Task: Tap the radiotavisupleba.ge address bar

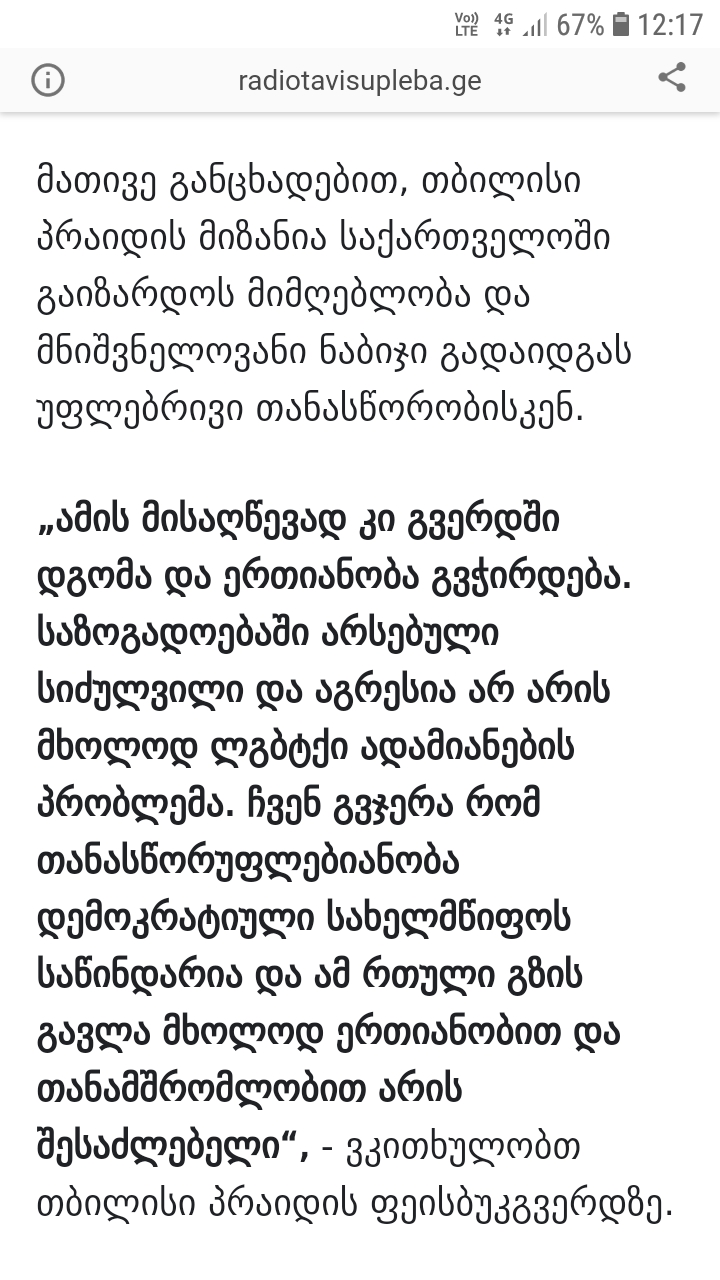Action: (x=359, y=80)
